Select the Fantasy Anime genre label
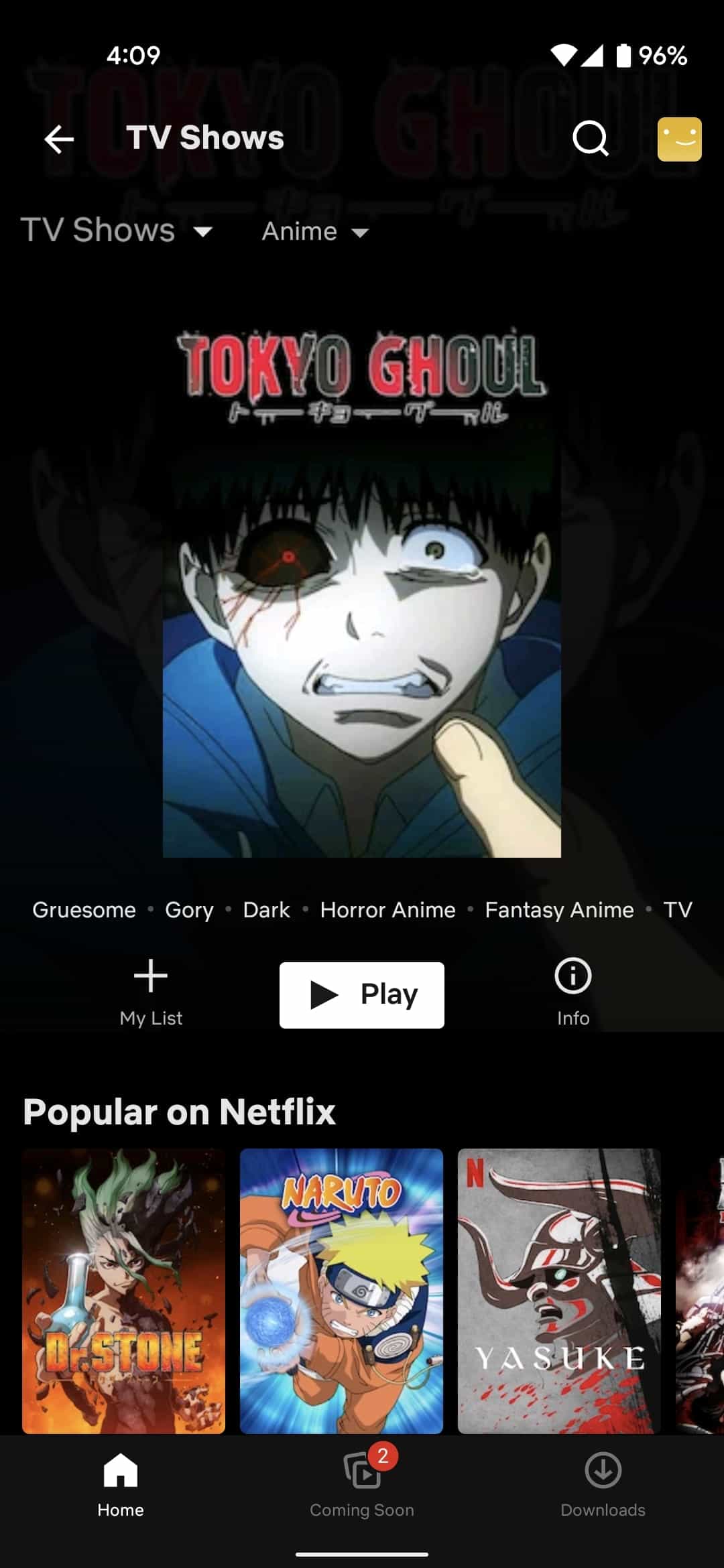 coord(559,909)
